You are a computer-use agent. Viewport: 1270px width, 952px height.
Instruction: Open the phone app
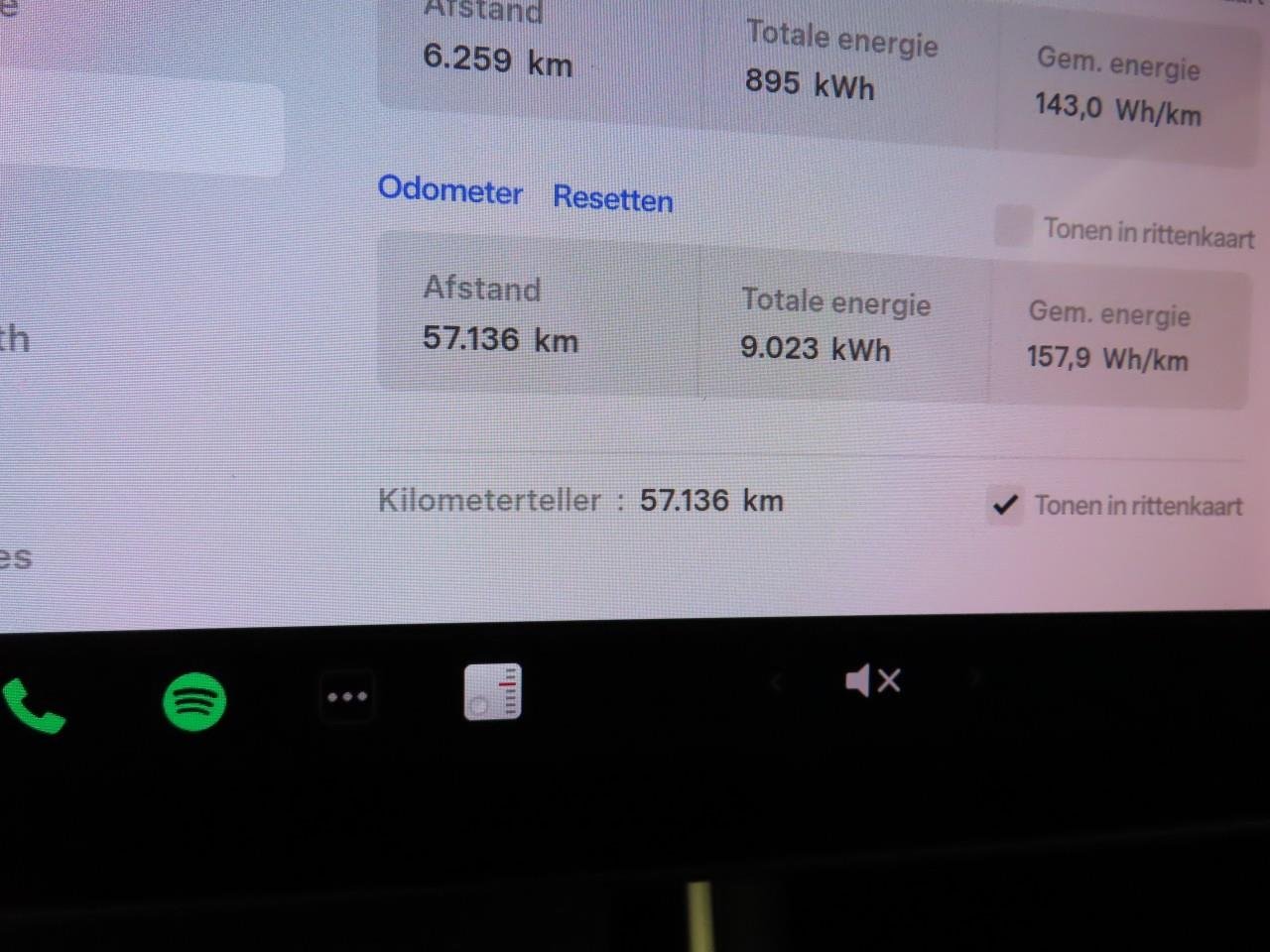tap(32, 705)
